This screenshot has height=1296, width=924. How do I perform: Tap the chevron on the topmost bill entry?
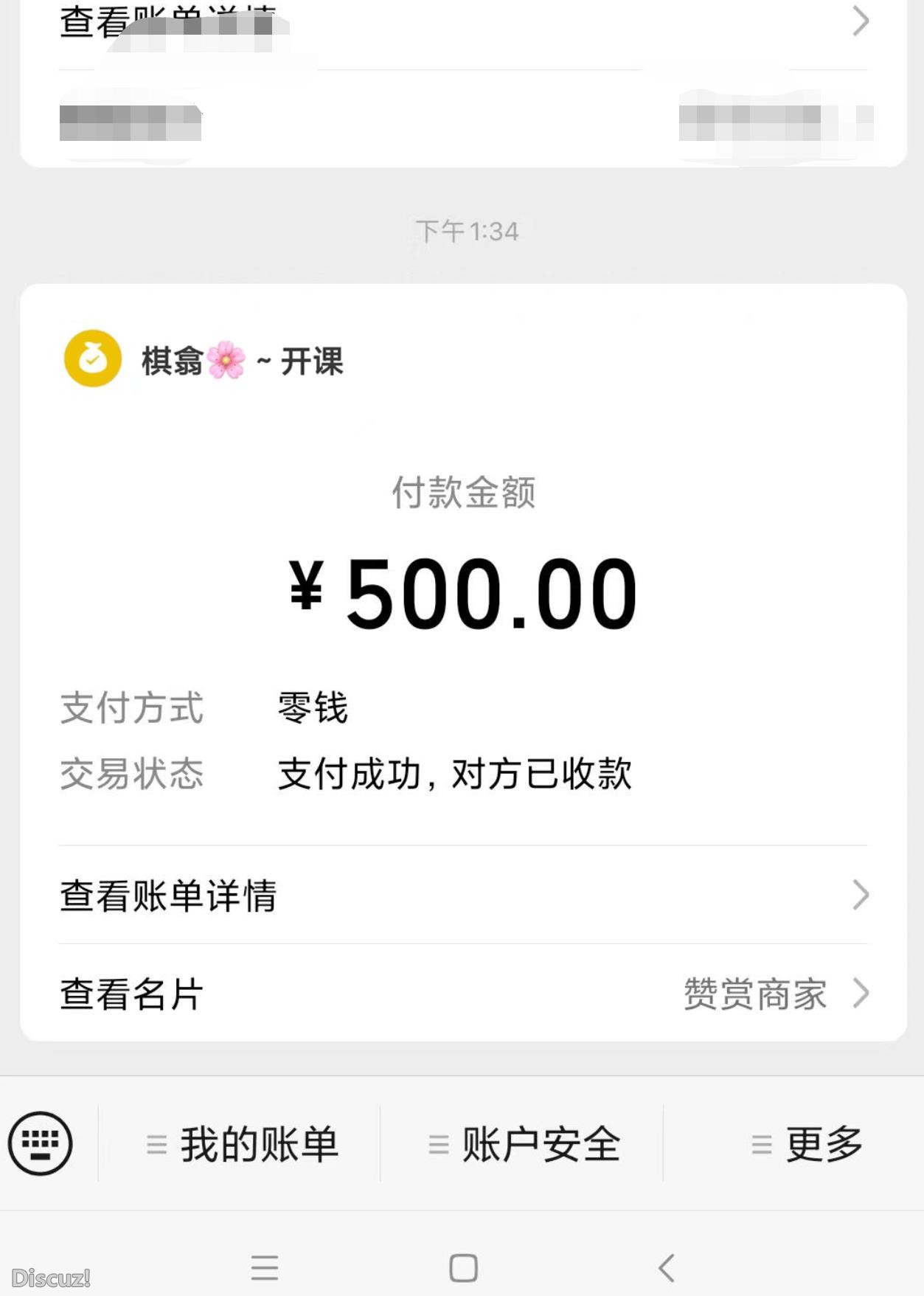click(x=859, y=22)
